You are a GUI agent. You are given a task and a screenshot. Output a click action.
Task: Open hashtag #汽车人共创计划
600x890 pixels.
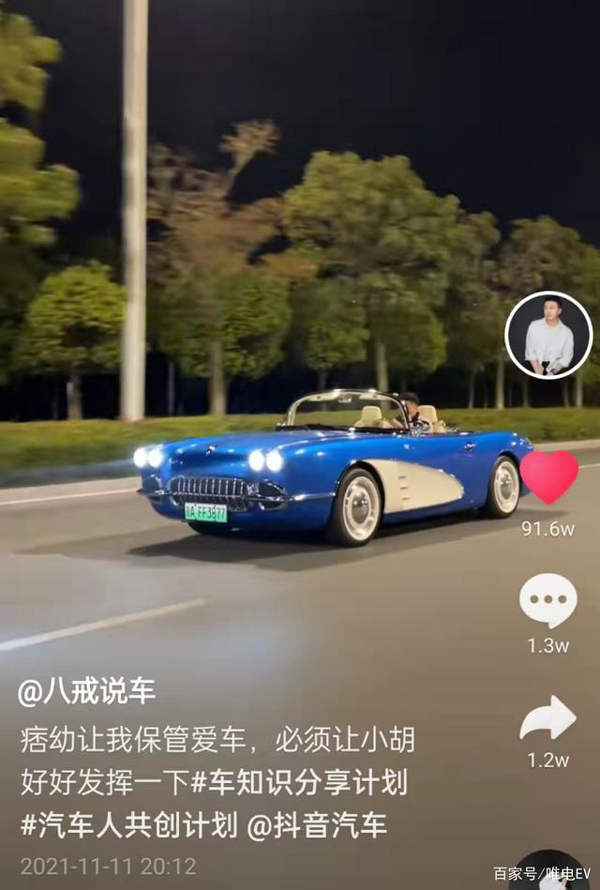[x=129, y=826]
